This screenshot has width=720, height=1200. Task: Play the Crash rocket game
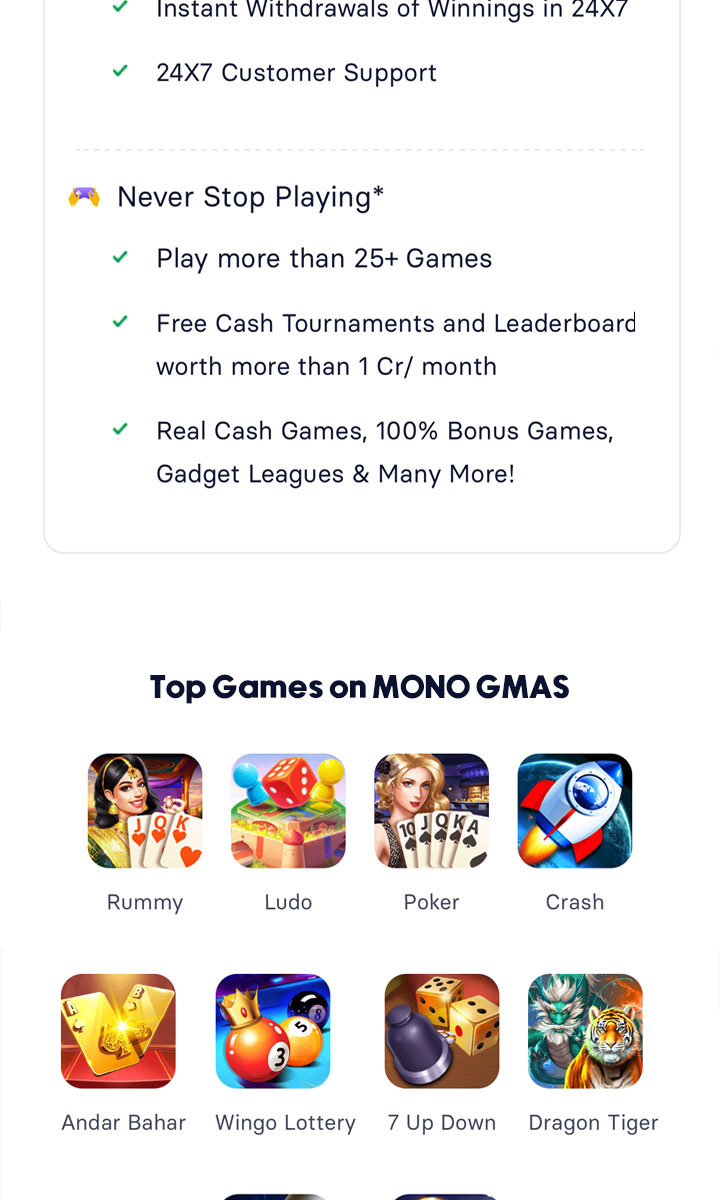click(575, 811)
